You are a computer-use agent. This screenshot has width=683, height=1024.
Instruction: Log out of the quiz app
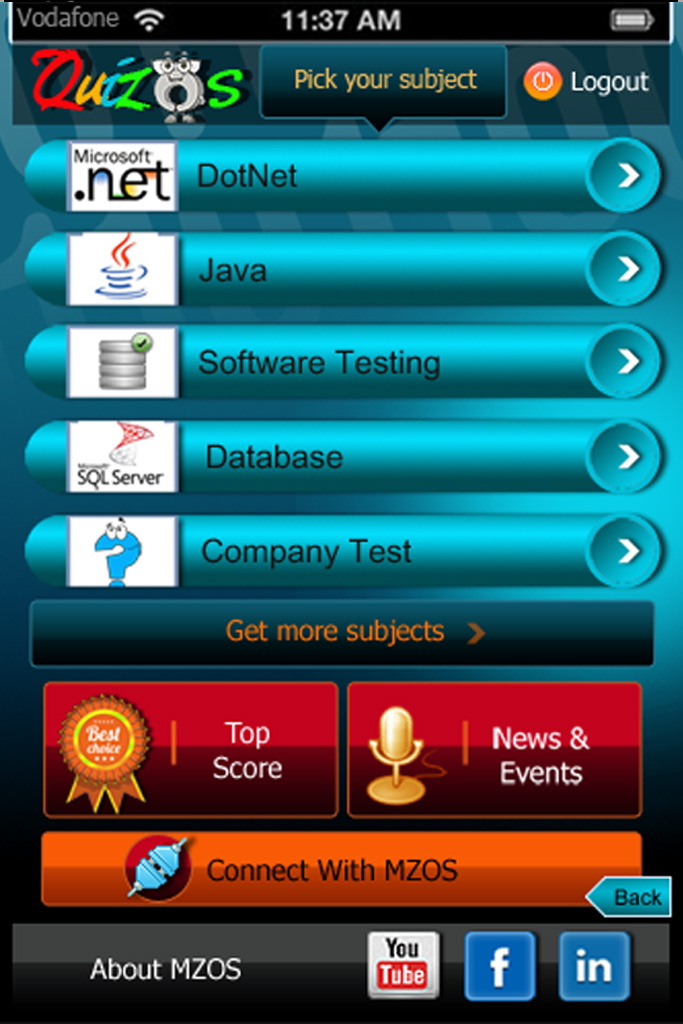[x=587, y=82]
